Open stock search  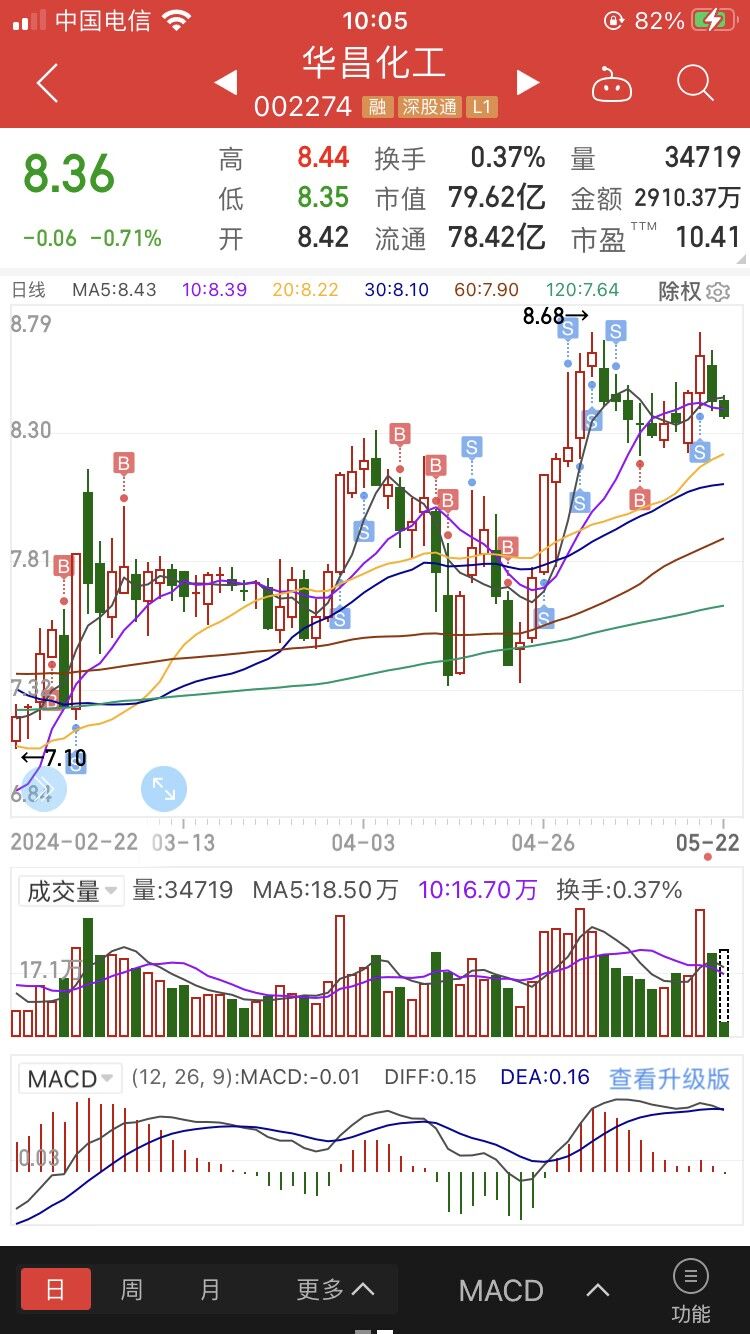(x=694, y=84)
